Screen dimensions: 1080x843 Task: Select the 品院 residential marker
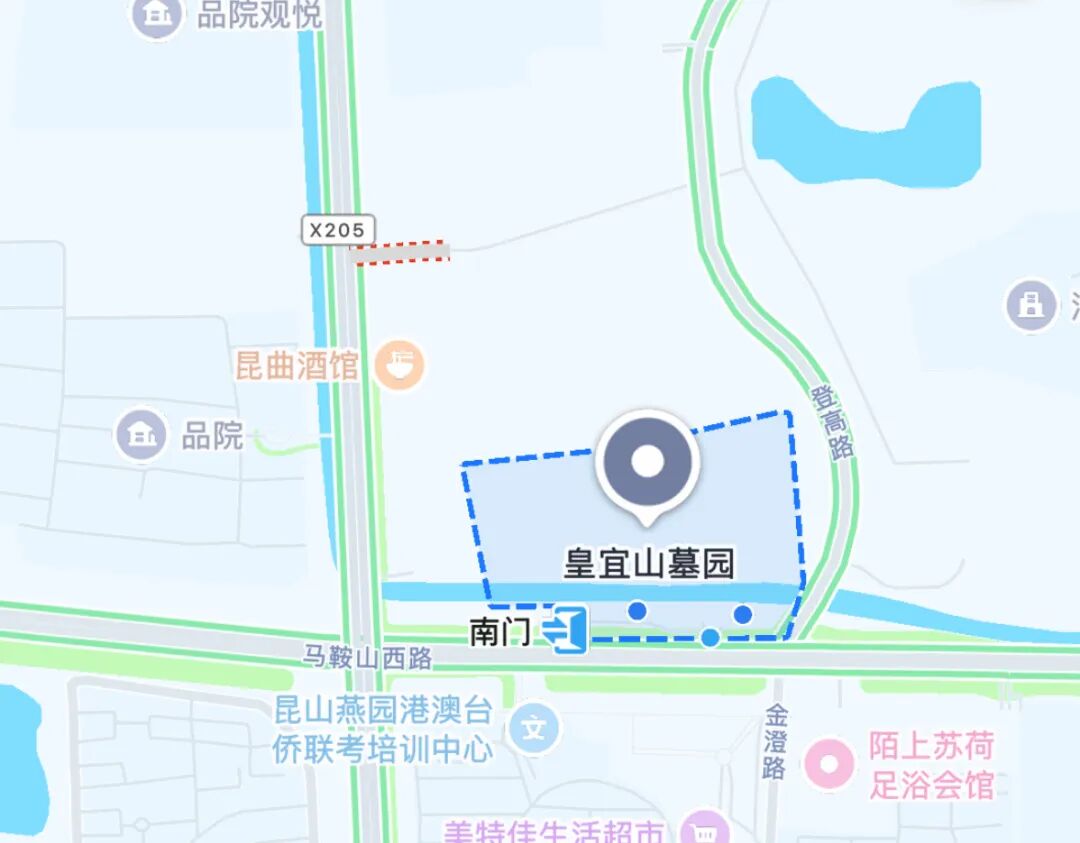coord(141,435)
